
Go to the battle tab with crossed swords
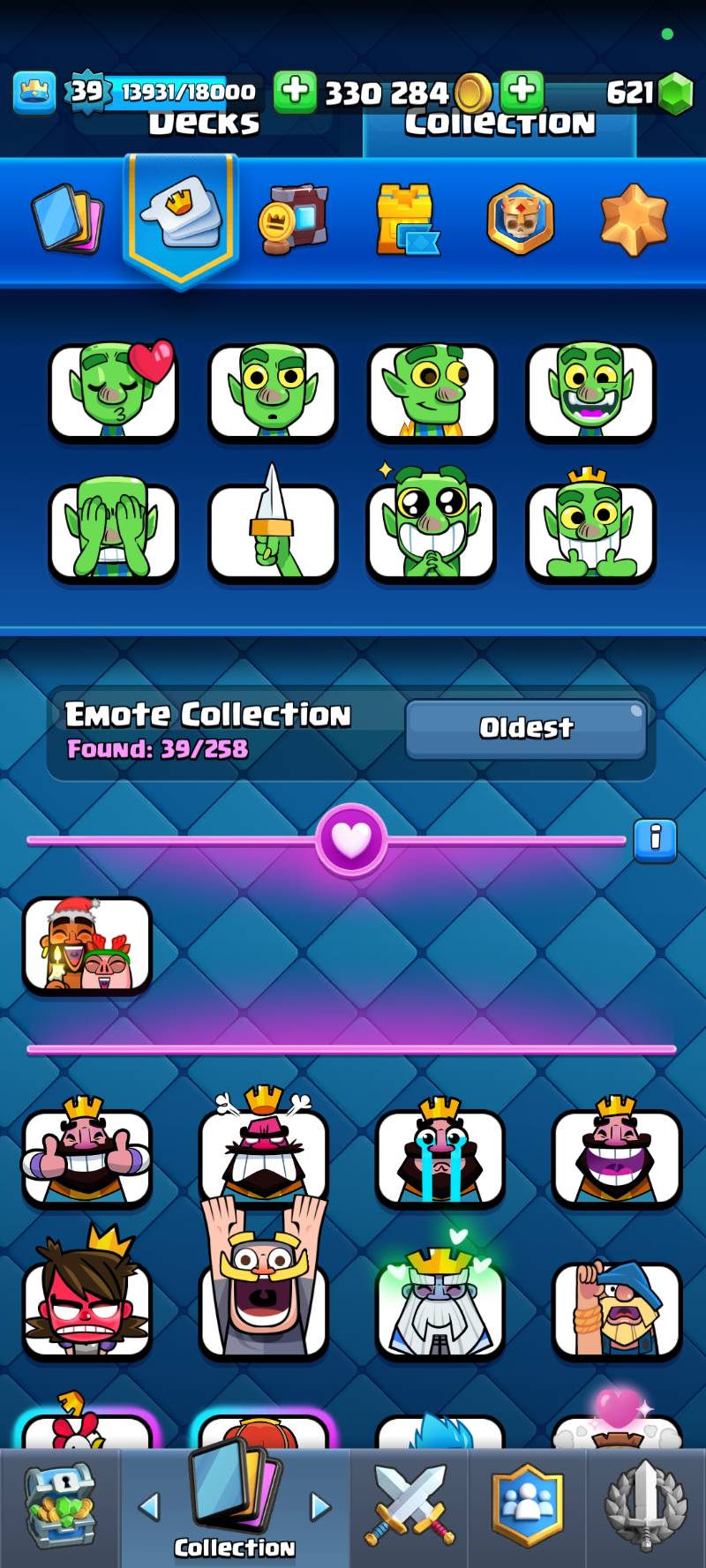[410, 1507]
